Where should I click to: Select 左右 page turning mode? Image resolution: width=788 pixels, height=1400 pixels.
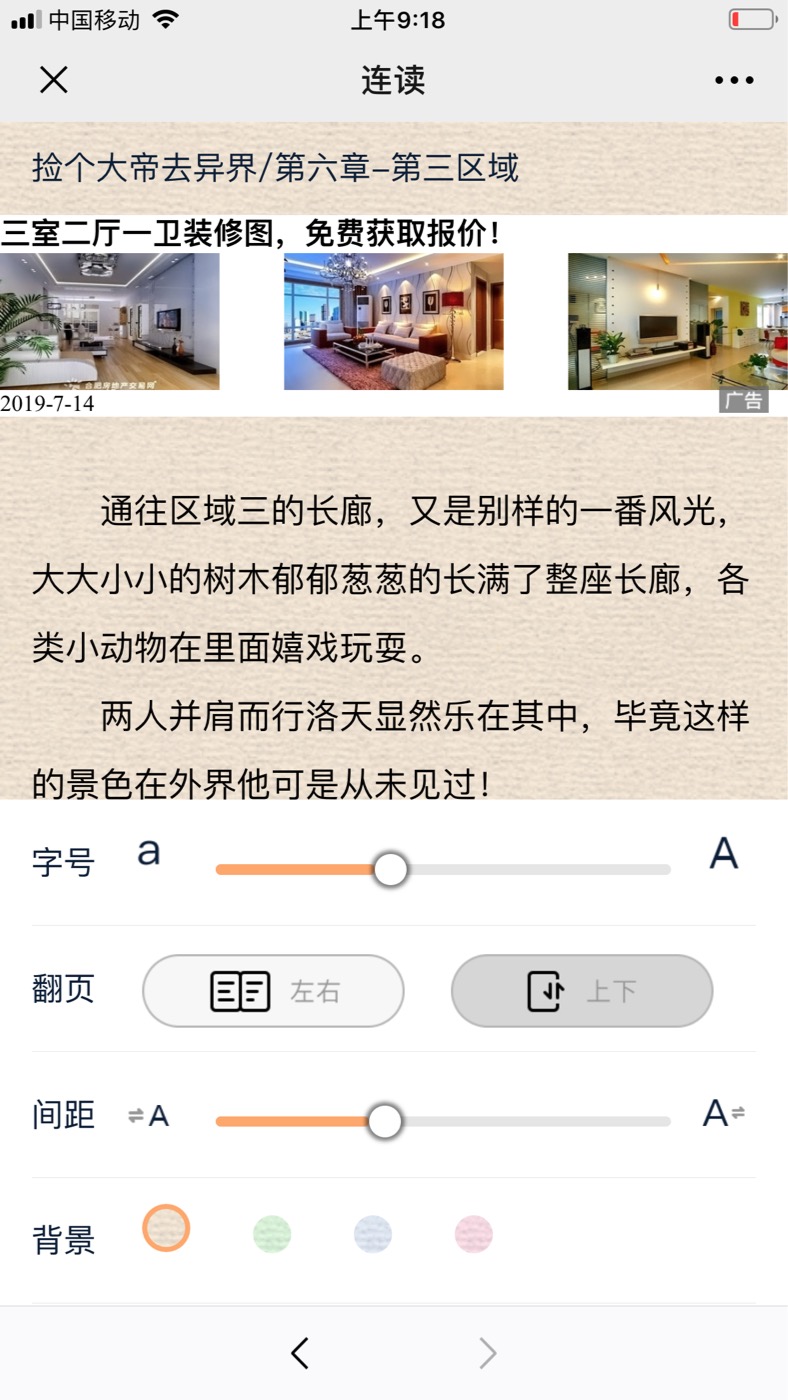click(273, 991)
